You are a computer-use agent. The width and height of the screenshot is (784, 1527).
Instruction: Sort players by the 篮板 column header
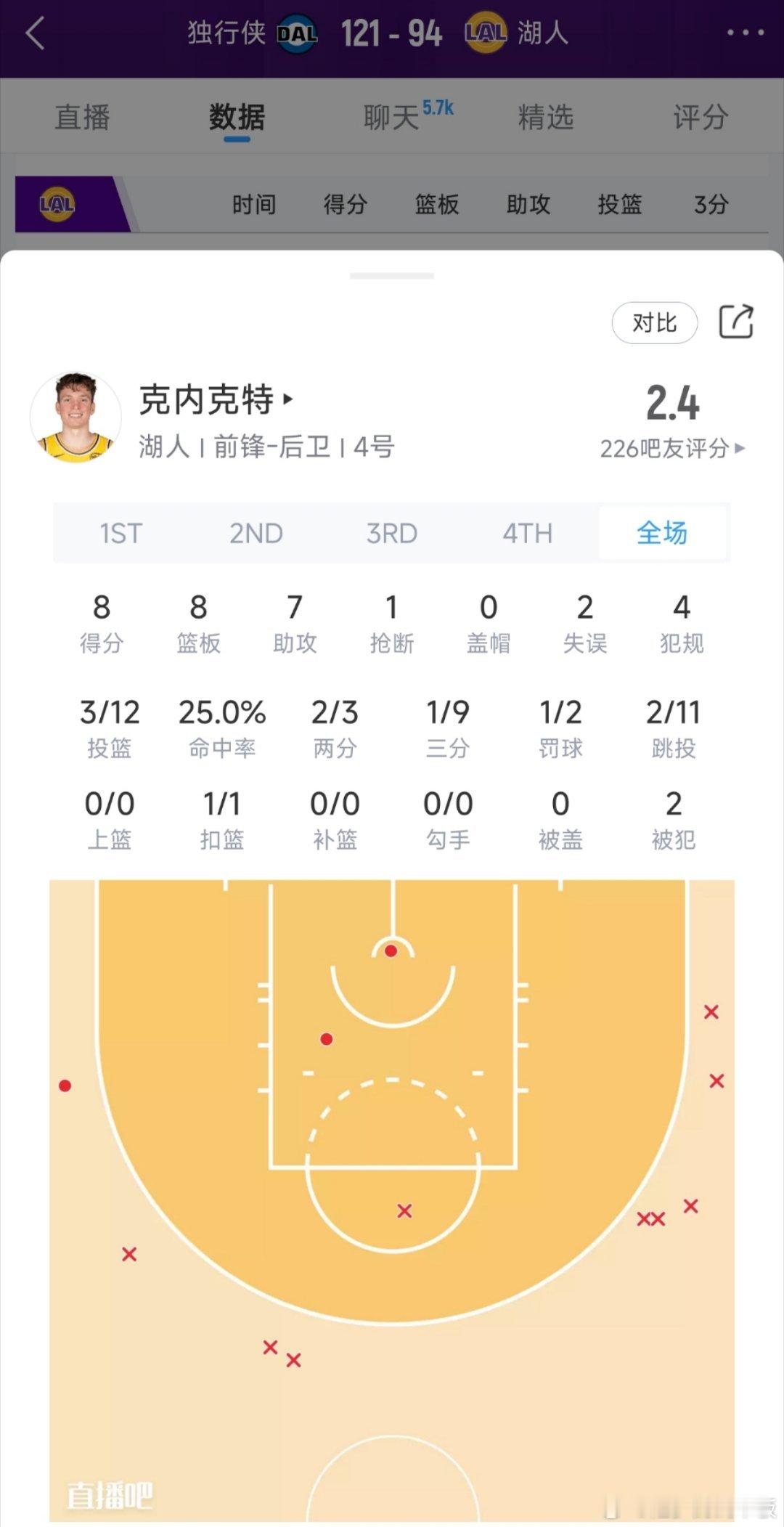(x=437, y=204)
